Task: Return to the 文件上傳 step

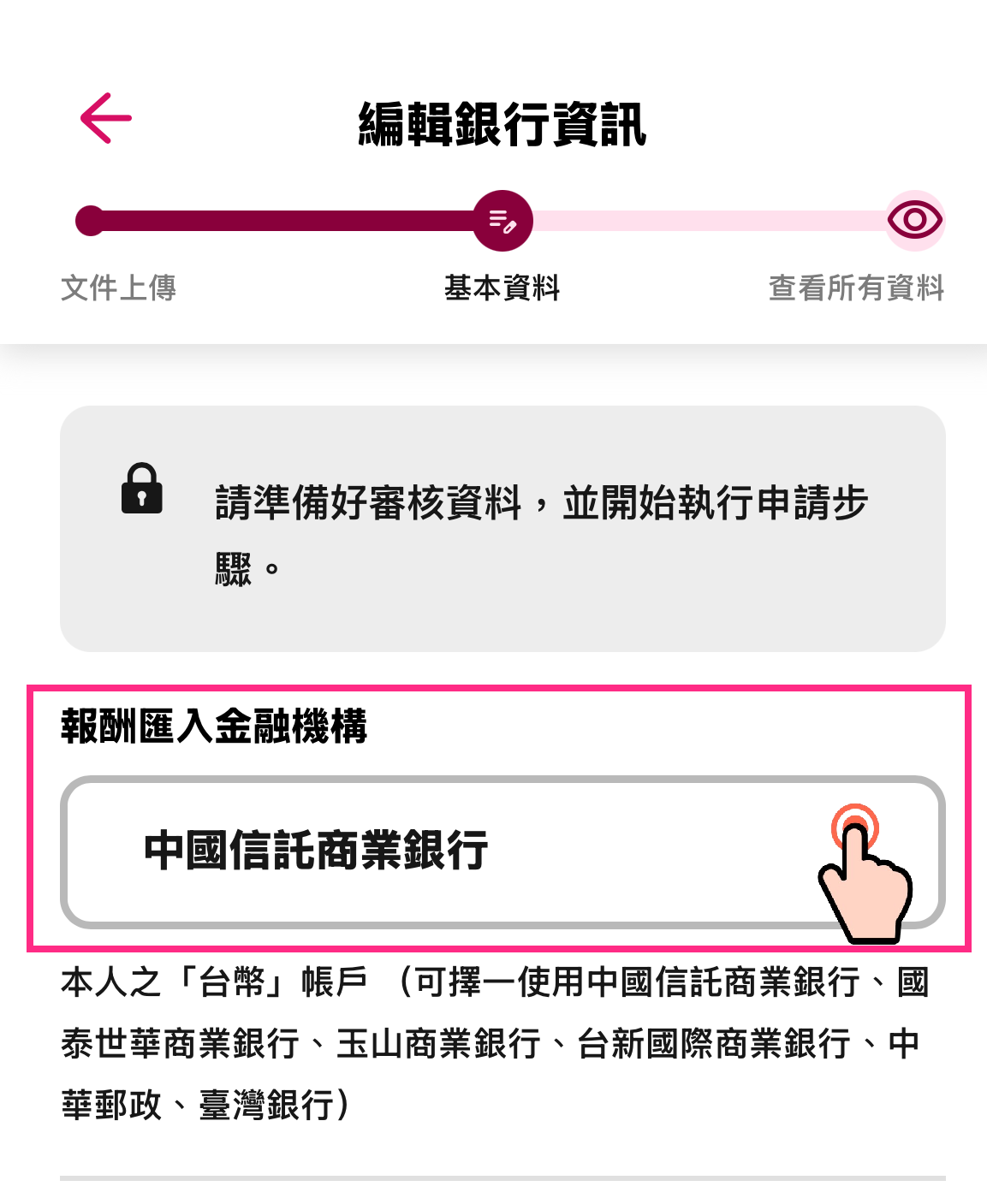Action: click(x=91, y=221)
